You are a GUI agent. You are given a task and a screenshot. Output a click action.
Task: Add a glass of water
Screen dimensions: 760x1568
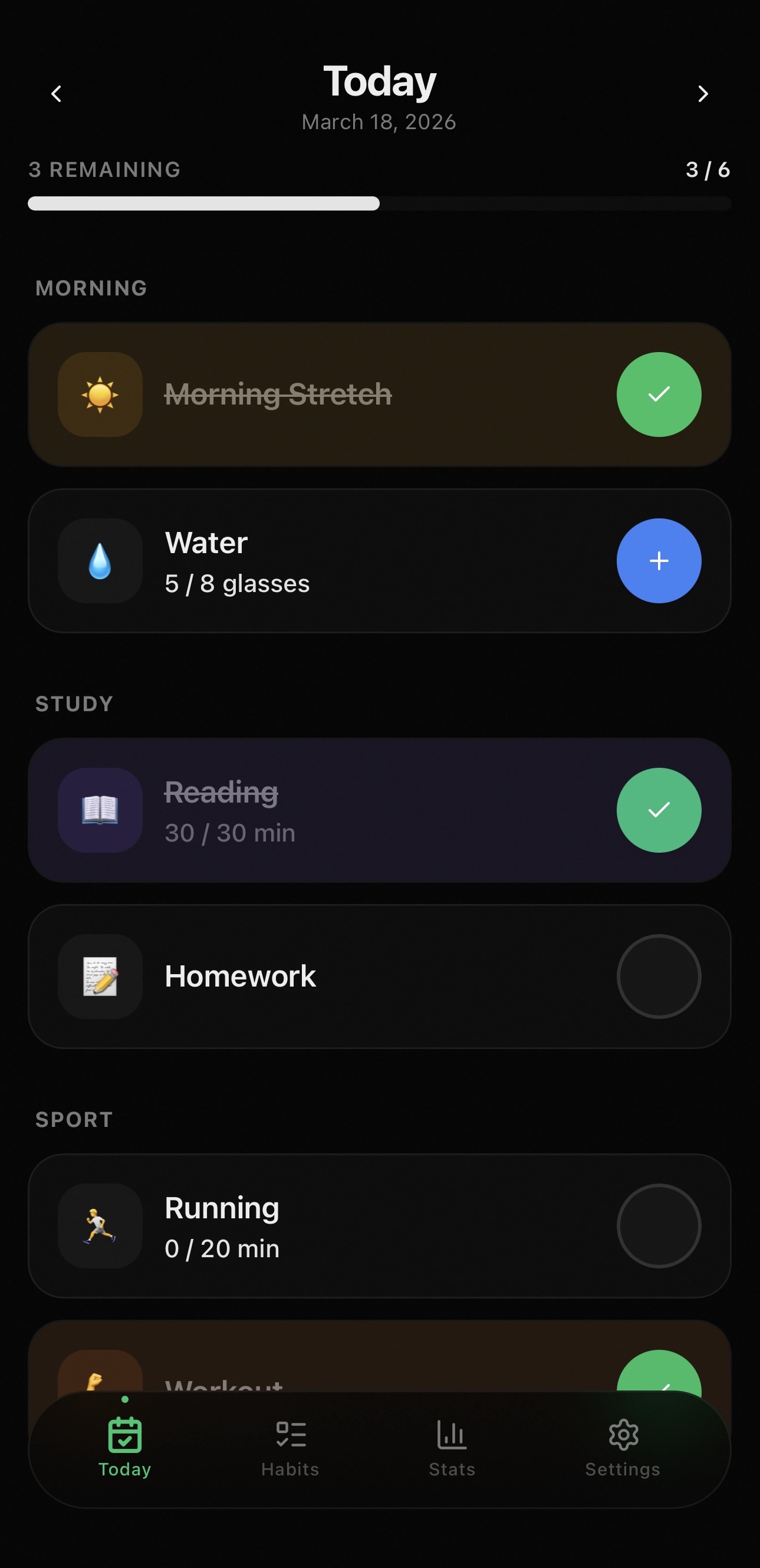click(x=659, y=561)
